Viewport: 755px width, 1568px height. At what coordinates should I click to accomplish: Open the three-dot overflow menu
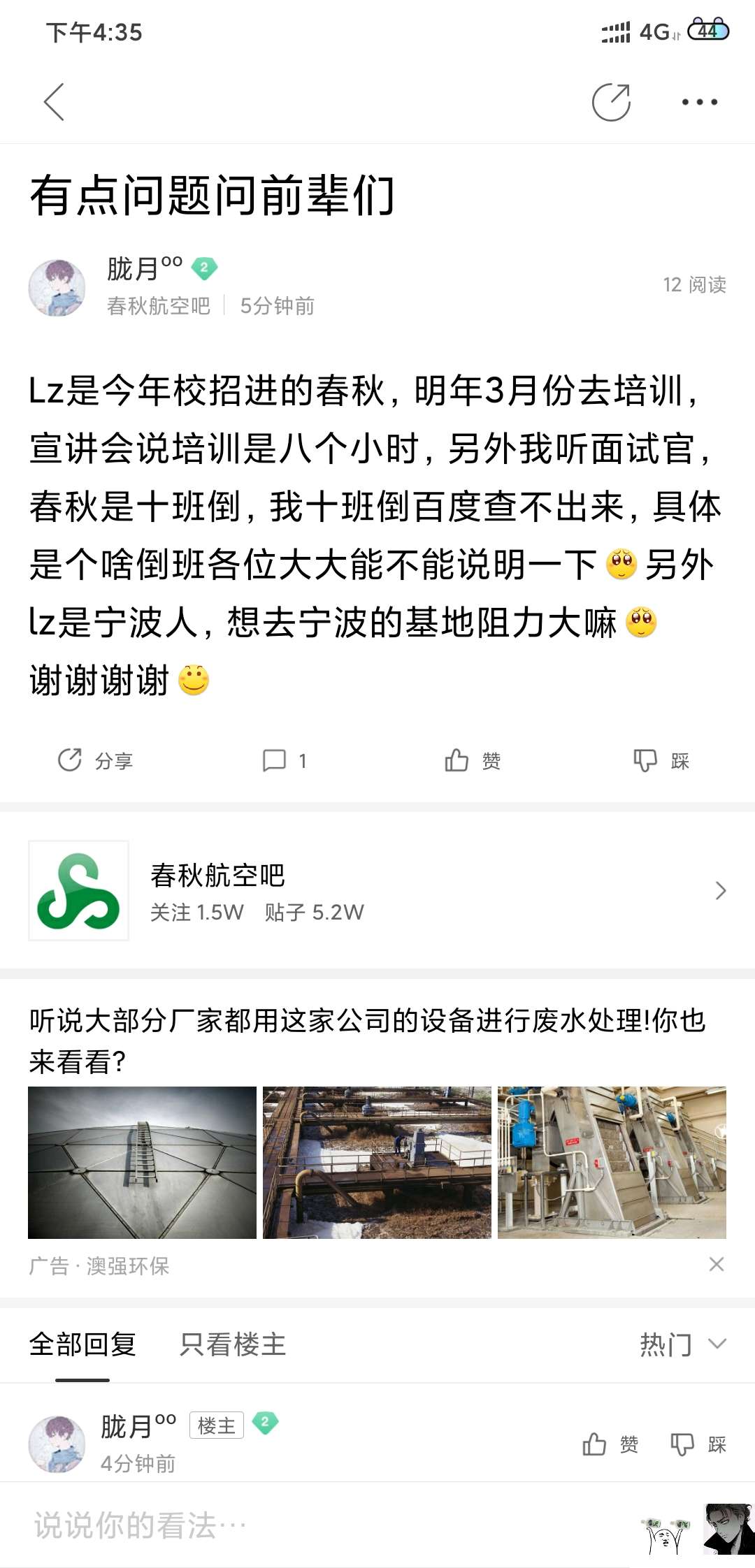coord(699,102)
